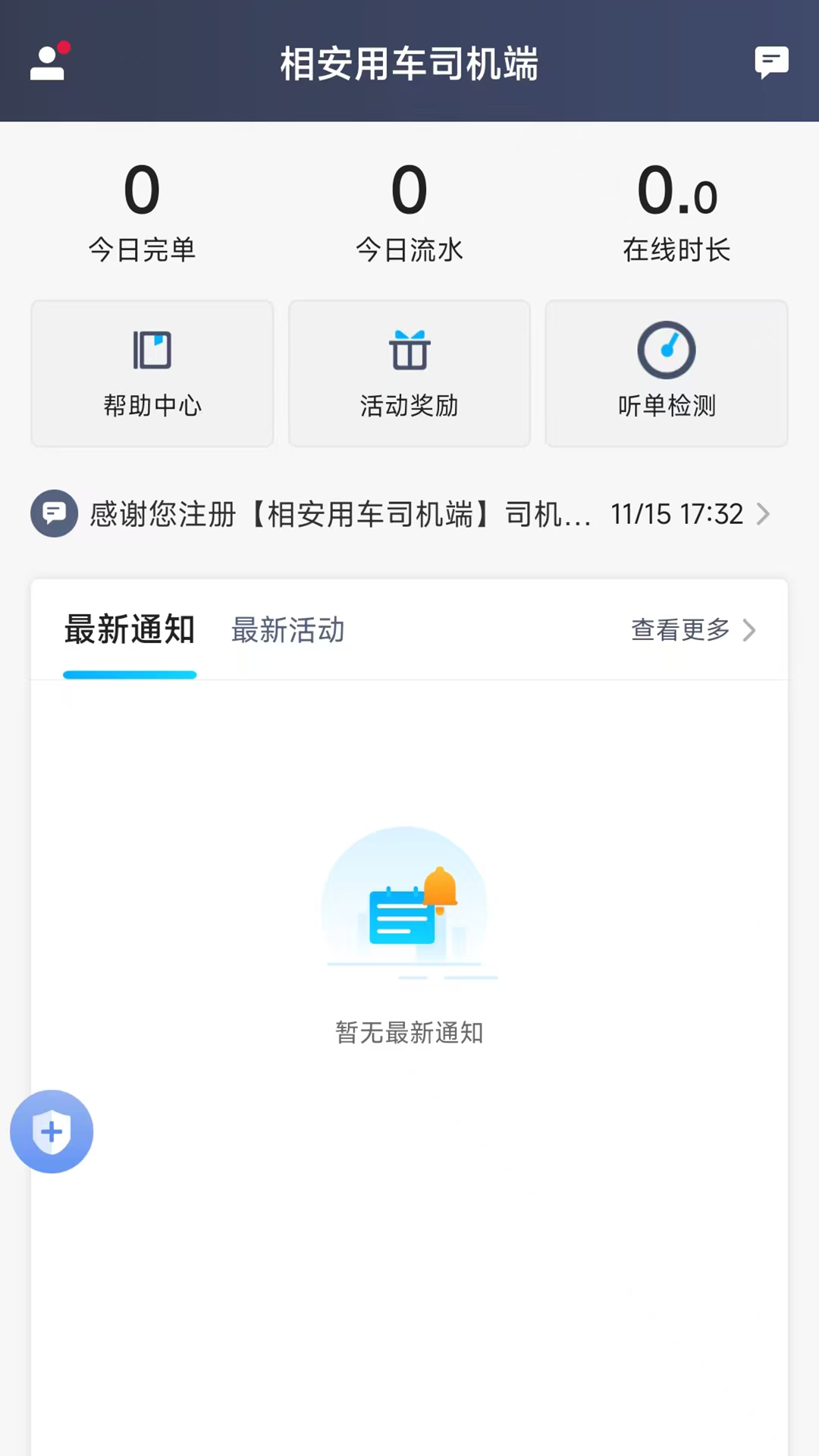This screenshot has width=819, height=1456.
Task: Open 活动奖励 activity rewards
Action: point(409,373)
